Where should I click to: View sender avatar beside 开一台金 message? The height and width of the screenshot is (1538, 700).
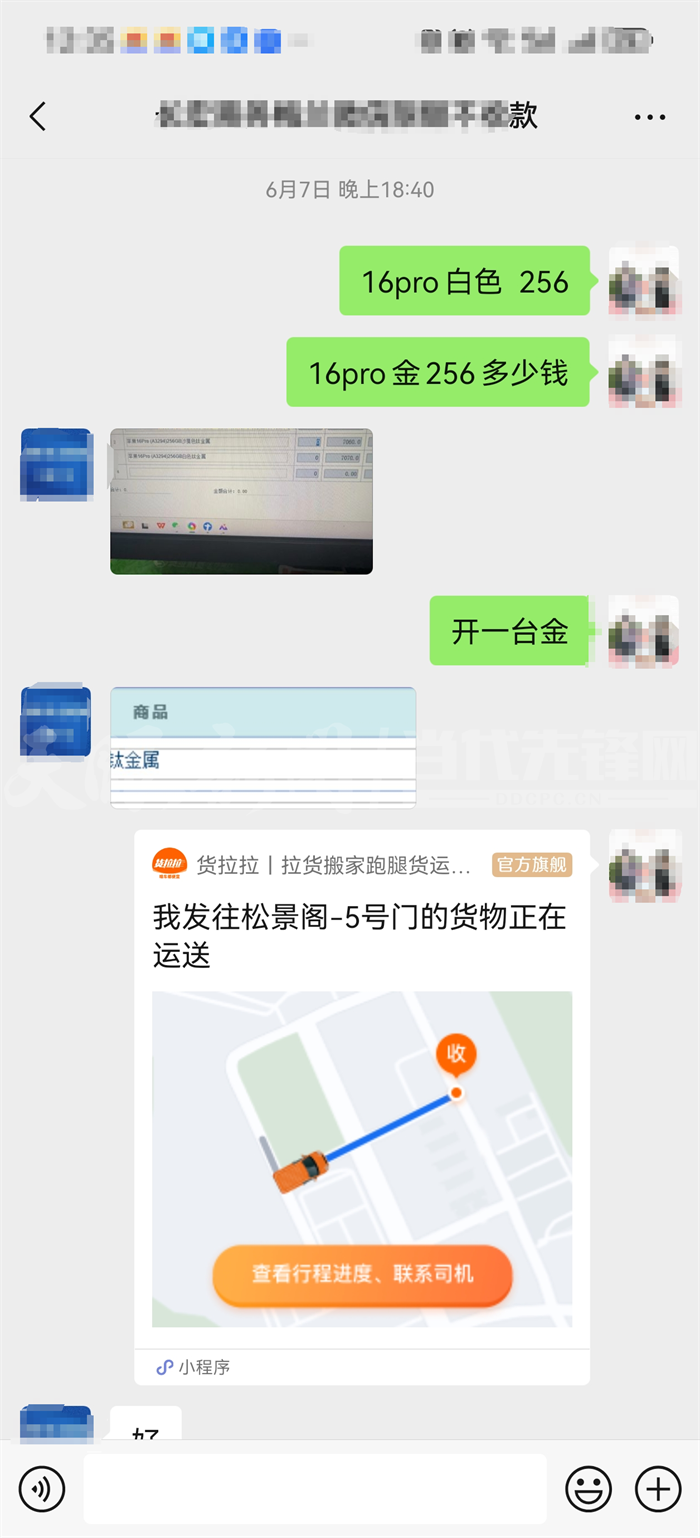[643, 631]
